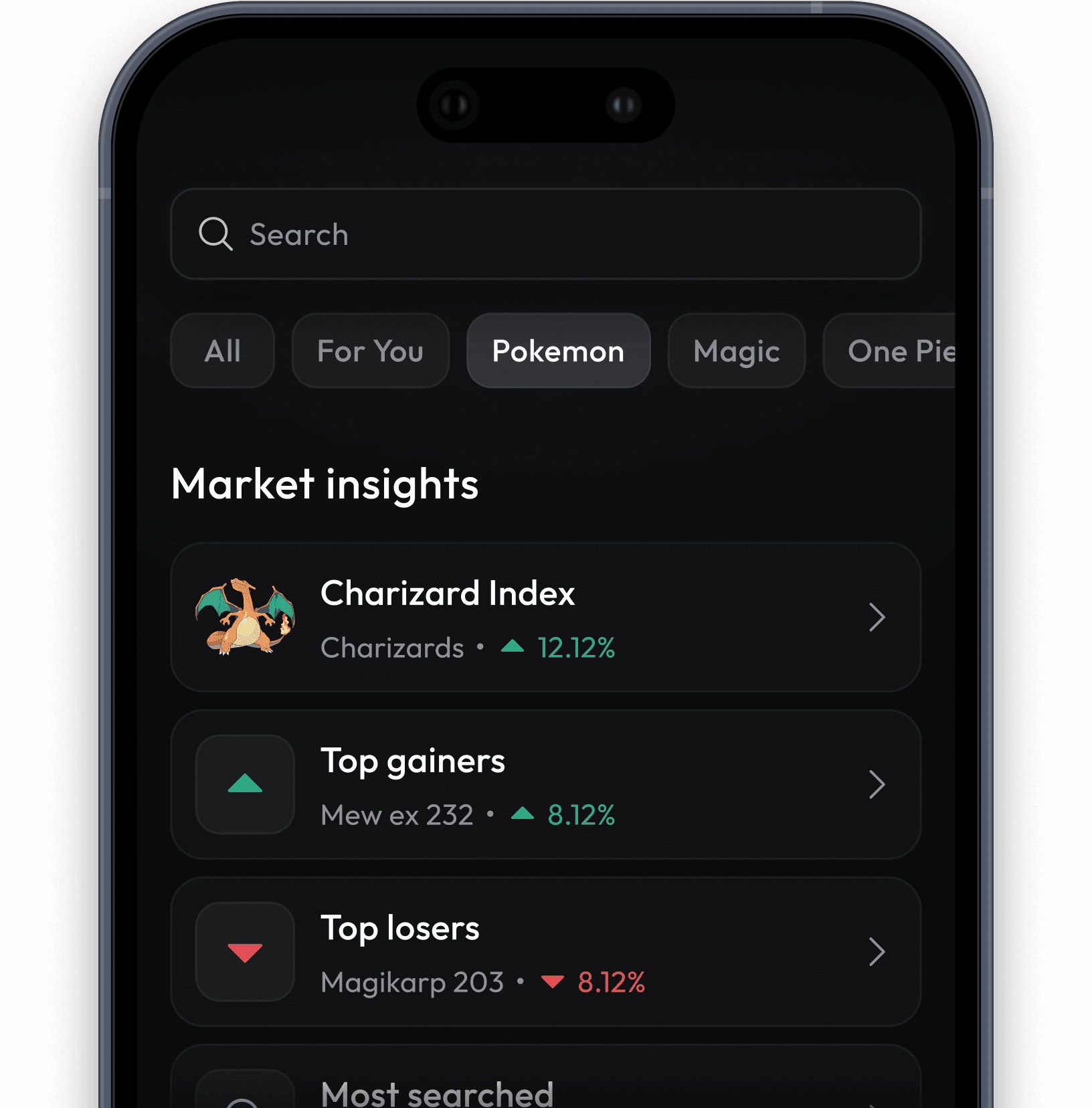Expand the Charizard Index card chevron
1092x1108 pixels.
pos(877,617)
